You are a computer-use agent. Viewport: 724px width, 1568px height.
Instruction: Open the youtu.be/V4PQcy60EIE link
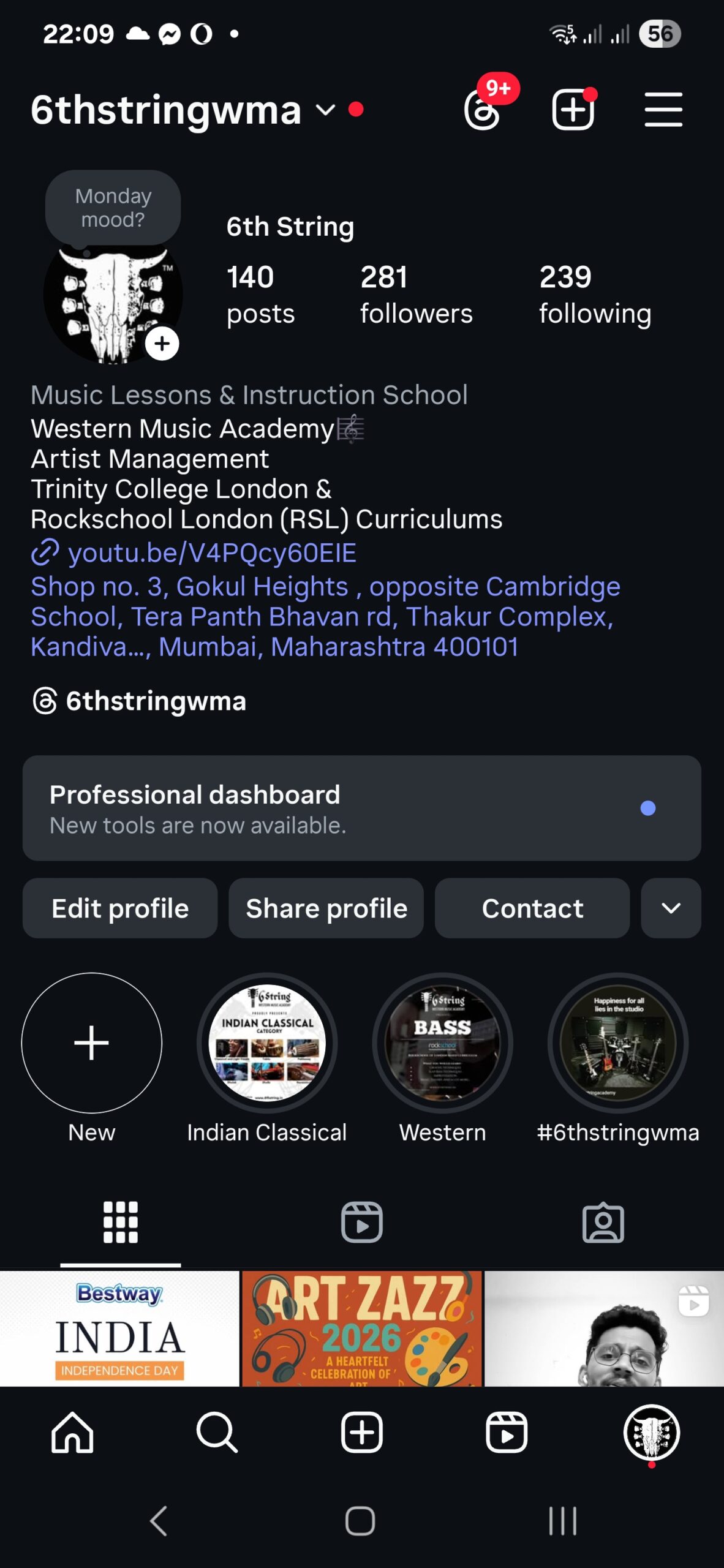click(x=211, y=553)
